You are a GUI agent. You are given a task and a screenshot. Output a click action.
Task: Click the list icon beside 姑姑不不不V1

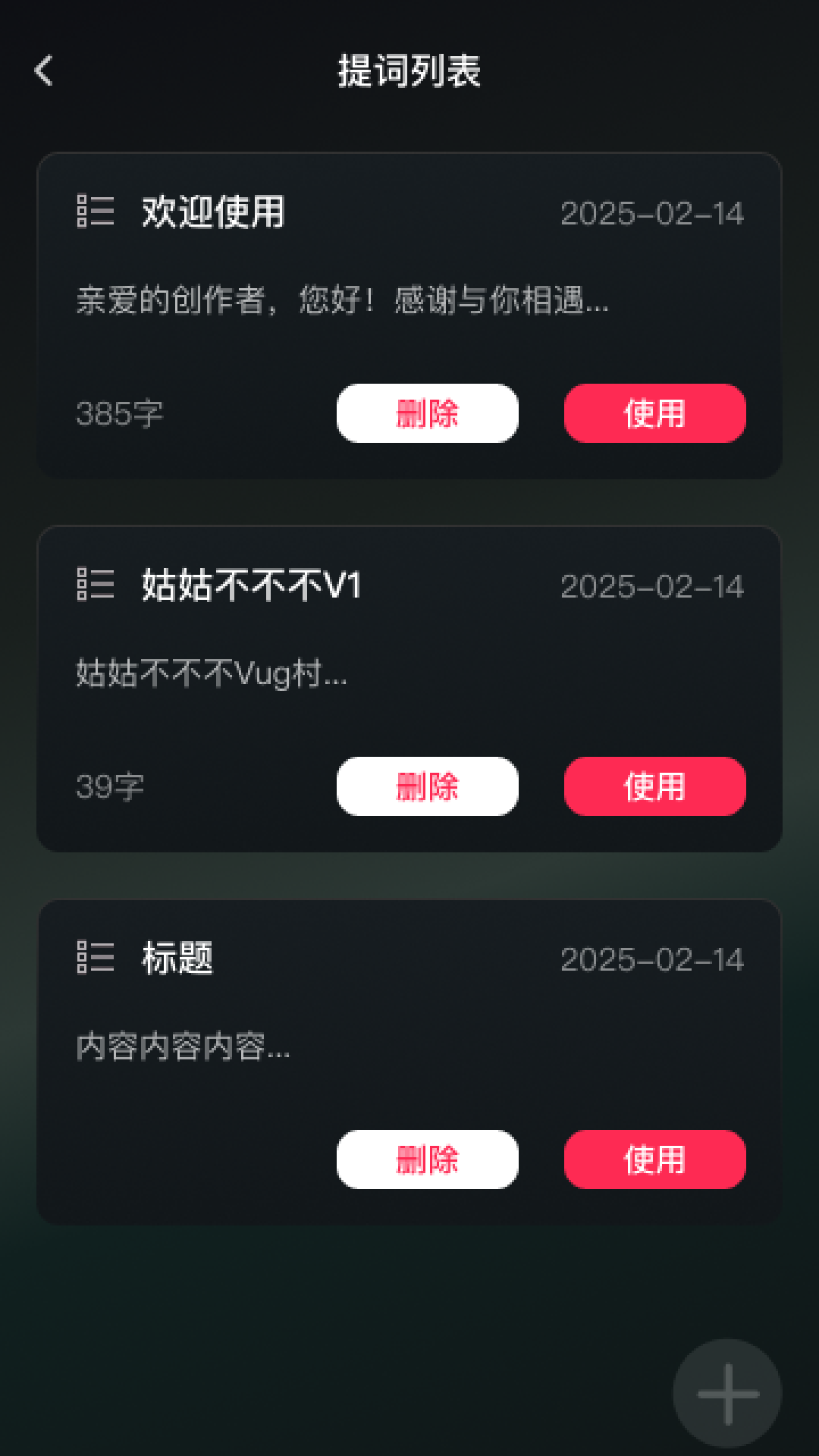96,585
